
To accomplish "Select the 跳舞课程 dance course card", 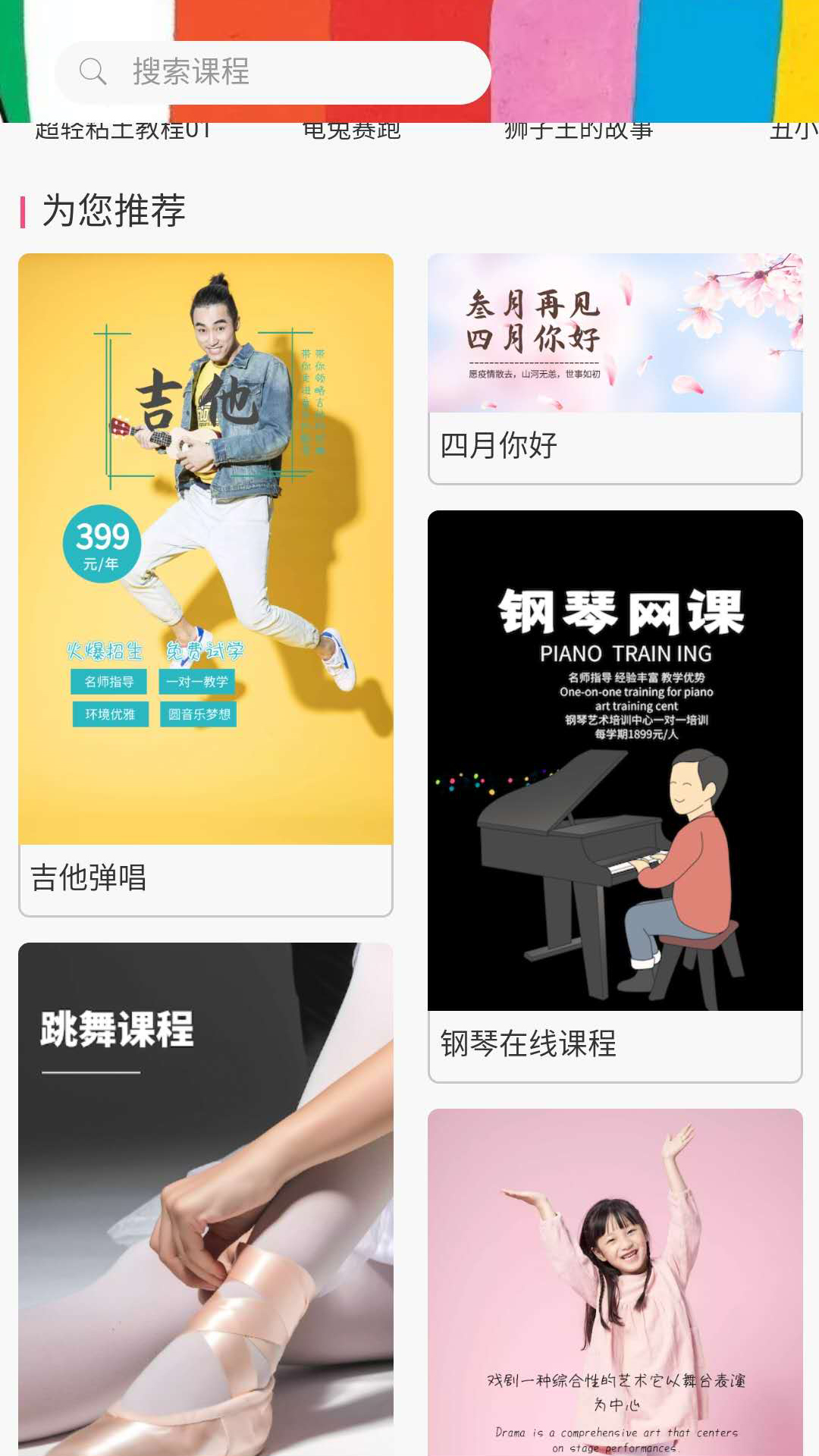I will [206, 1198].
